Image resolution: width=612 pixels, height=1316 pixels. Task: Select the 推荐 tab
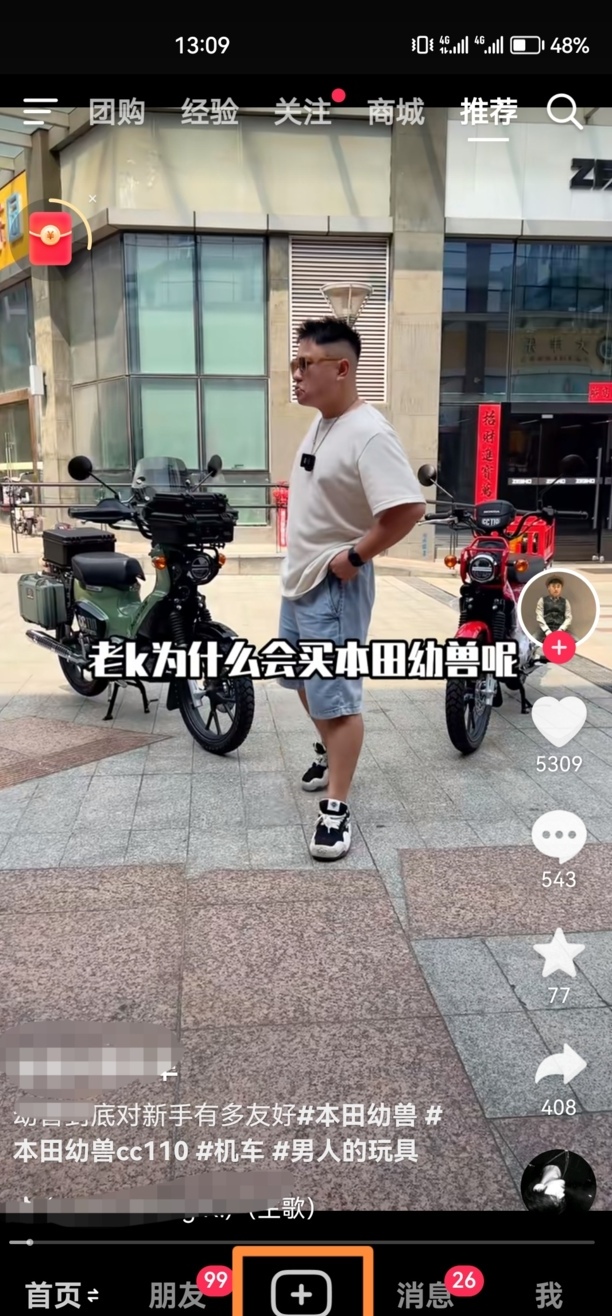[488, 112]
